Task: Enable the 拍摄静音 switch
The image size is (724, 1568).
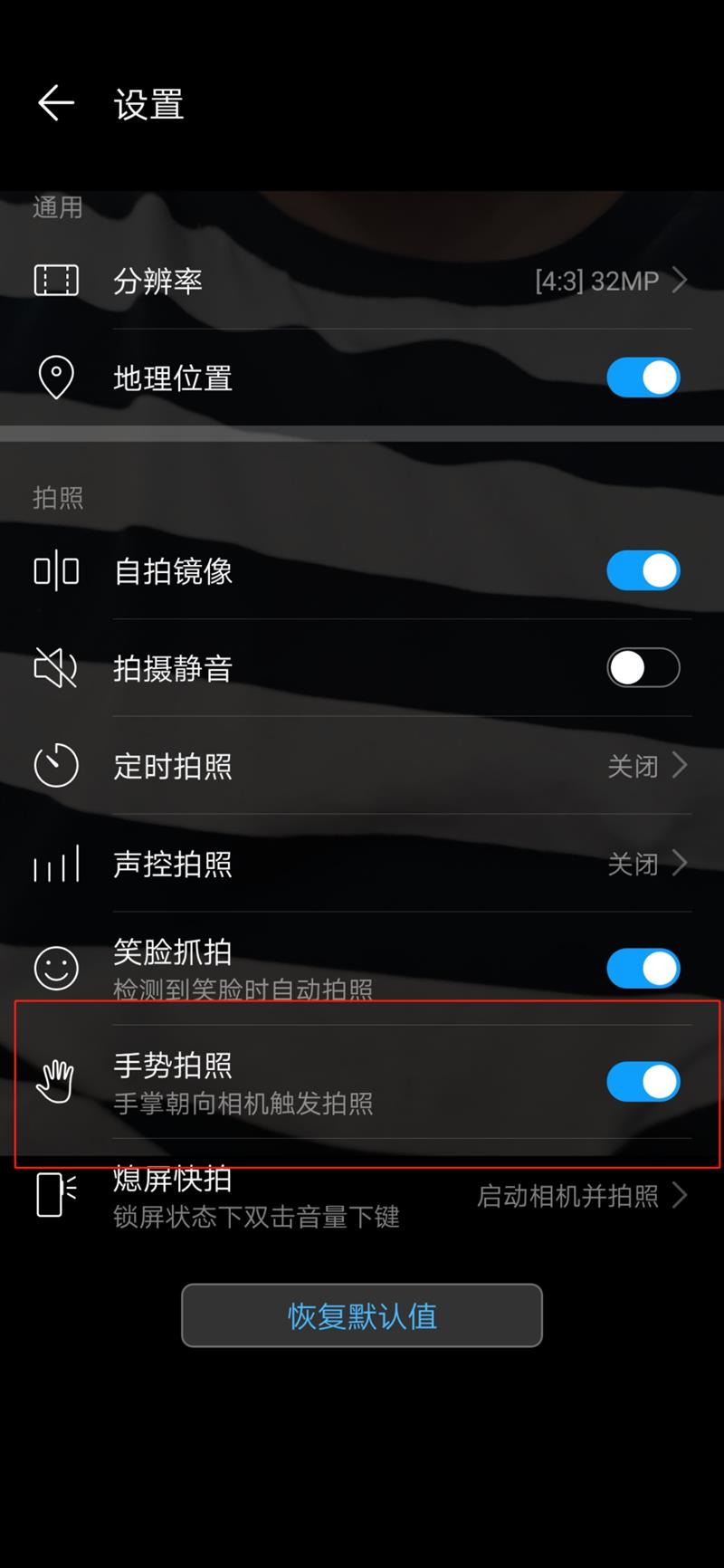Action: tap(643, 668)
